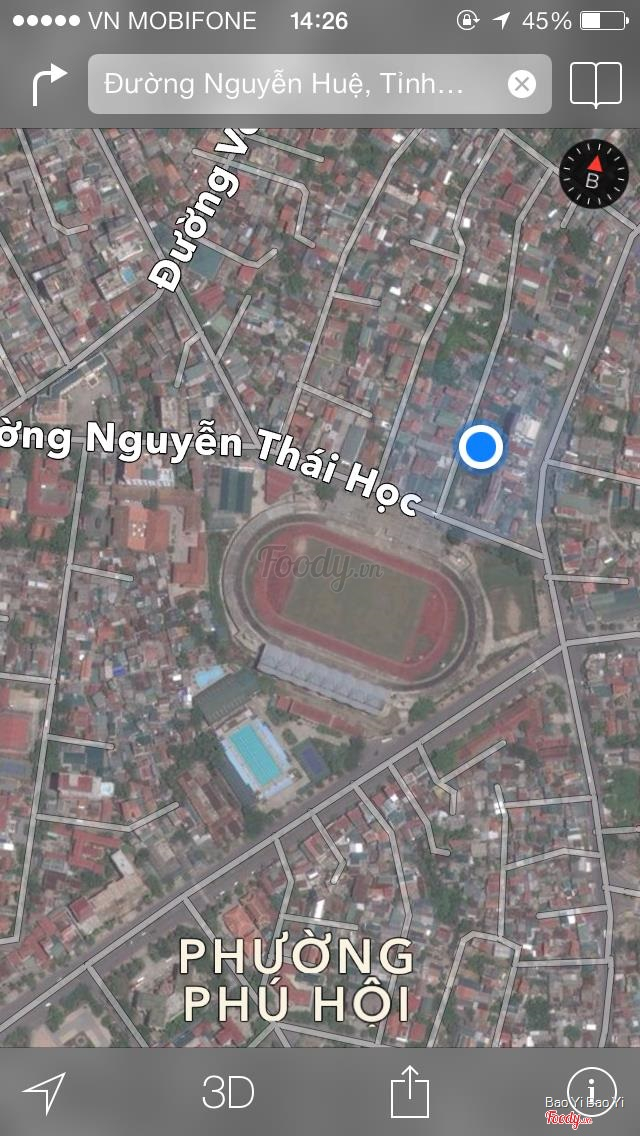
Task: Switch to 3D map view
Action: [x=228, y=1092]
